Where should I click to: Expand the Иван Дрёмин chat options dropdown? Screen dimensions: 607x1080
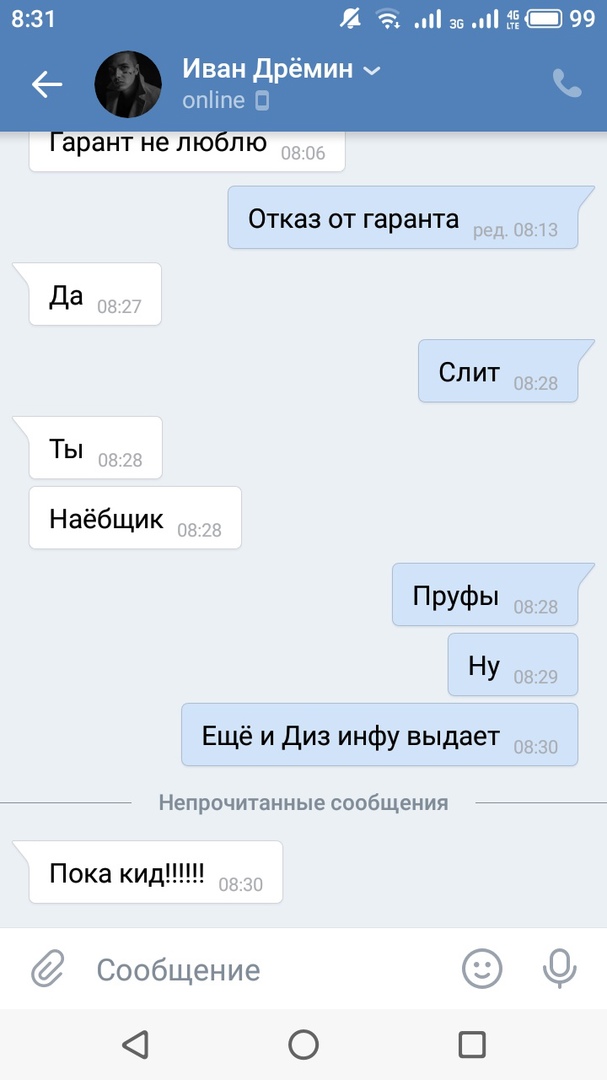click(x=371, y=70)
